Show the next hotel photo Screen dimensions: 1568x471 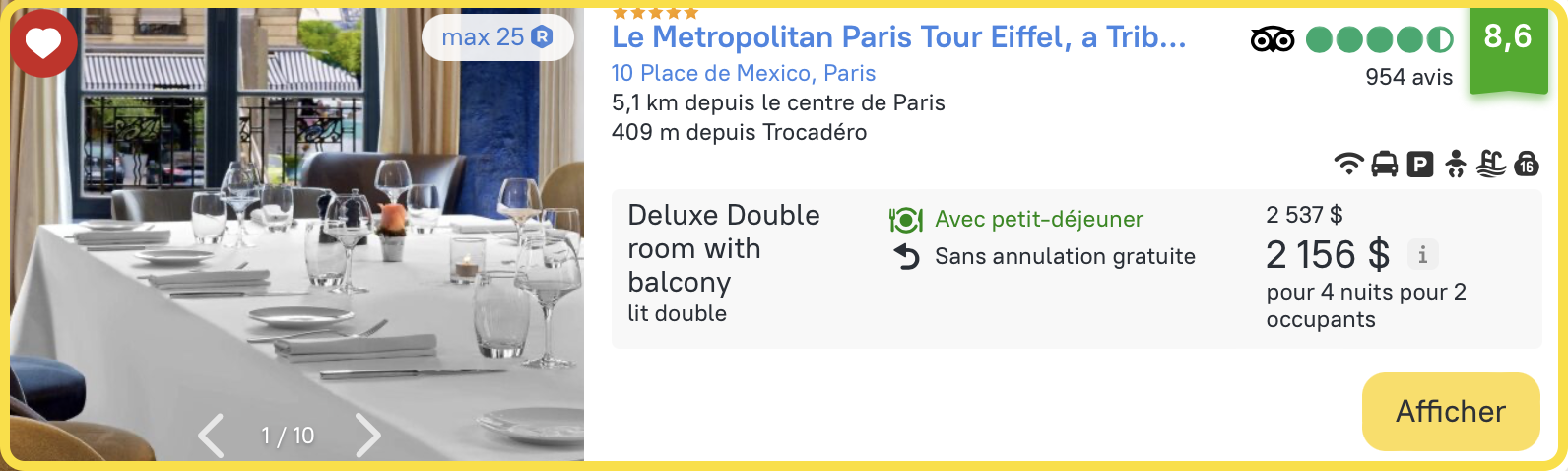pyautogui.click(x=367, y=436)
